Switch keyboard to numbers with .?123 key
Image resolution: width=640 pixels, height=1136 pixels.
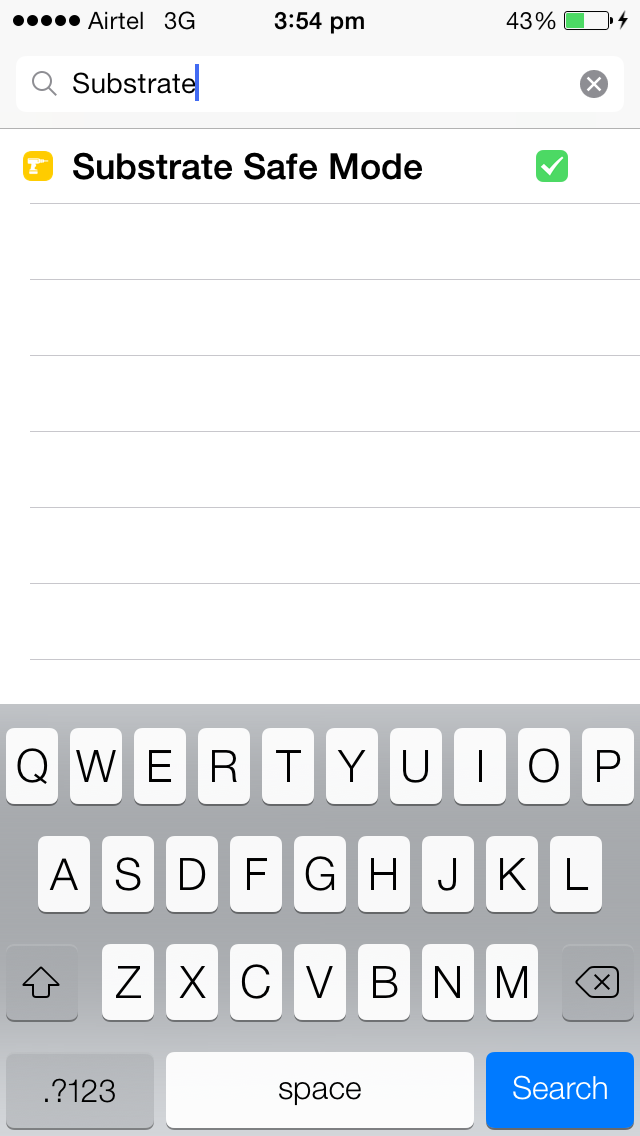(80, 1090)
